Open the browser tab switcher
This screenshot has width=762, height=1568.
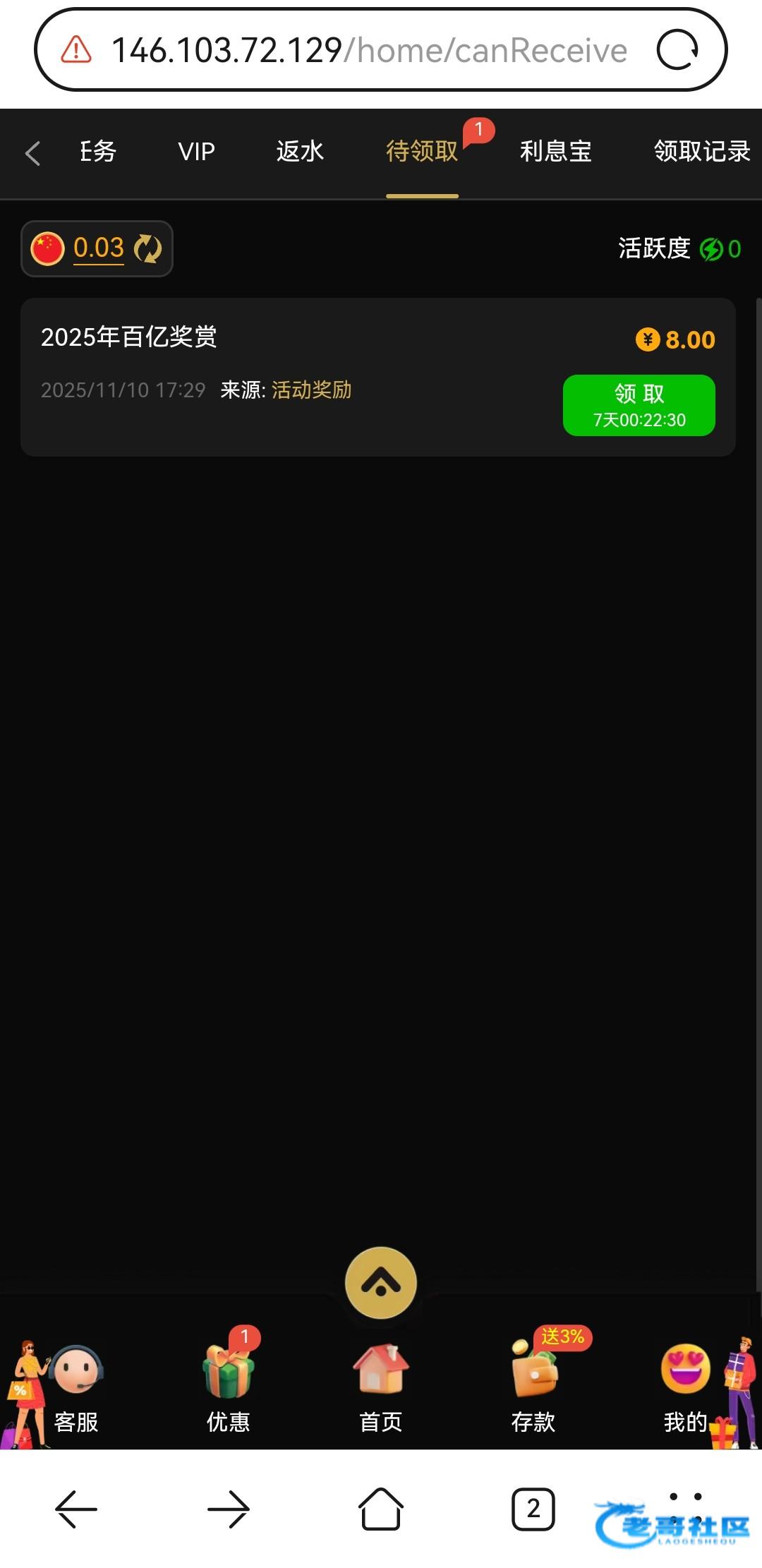(533, 1509)
